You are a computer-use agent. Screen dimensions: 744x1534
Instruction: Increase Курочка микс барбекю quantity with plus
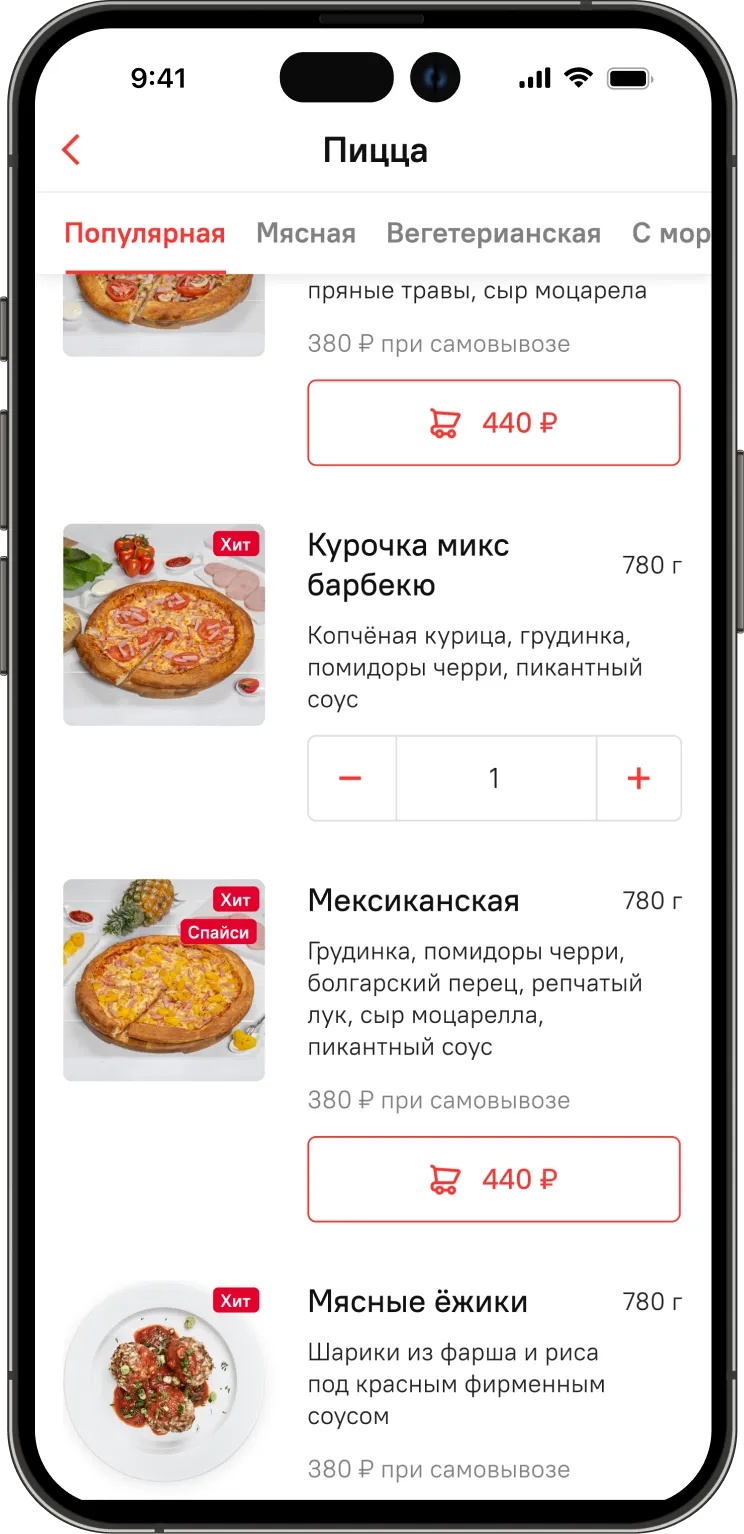(x=639, y=778)
